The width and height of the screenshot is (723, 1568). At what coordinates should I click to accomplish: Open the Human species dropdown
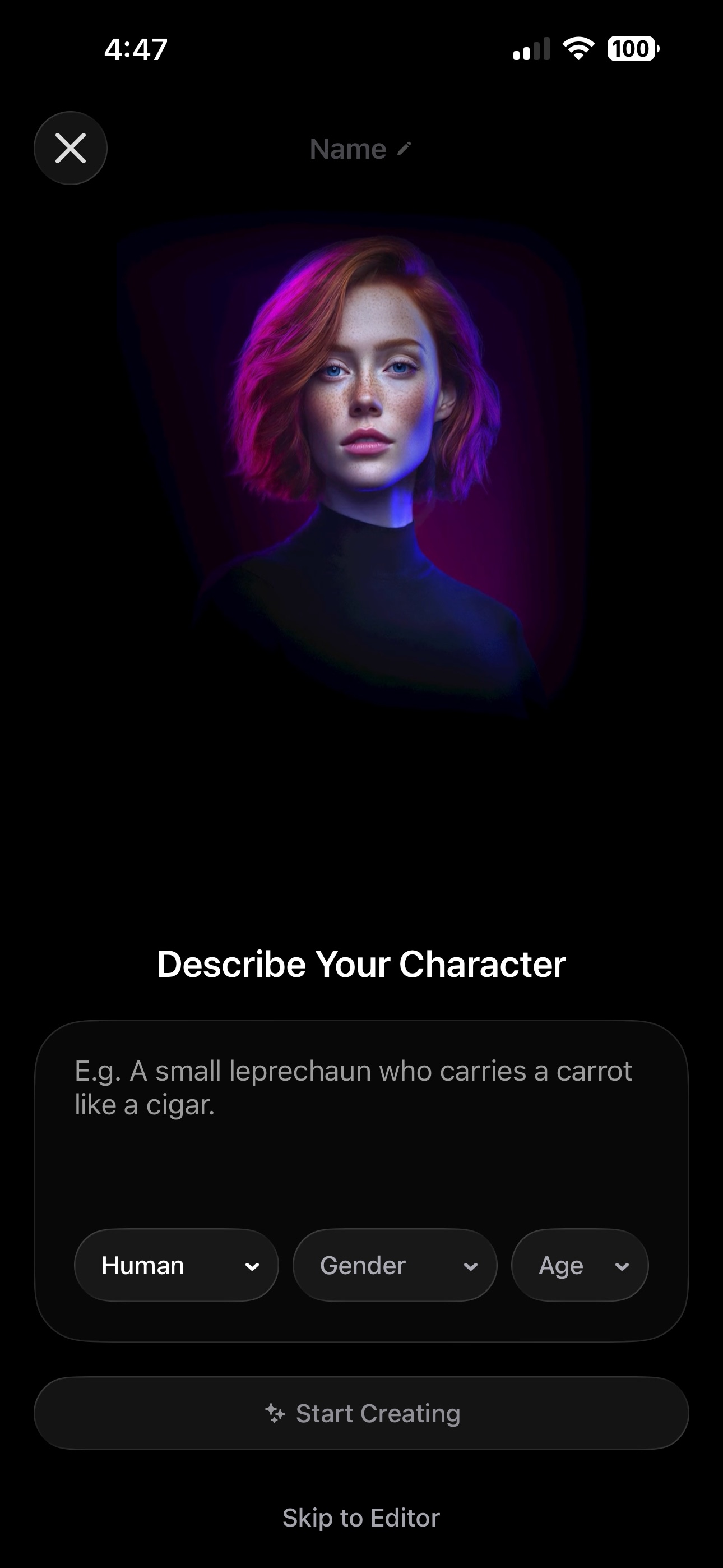click(177, 1266)
